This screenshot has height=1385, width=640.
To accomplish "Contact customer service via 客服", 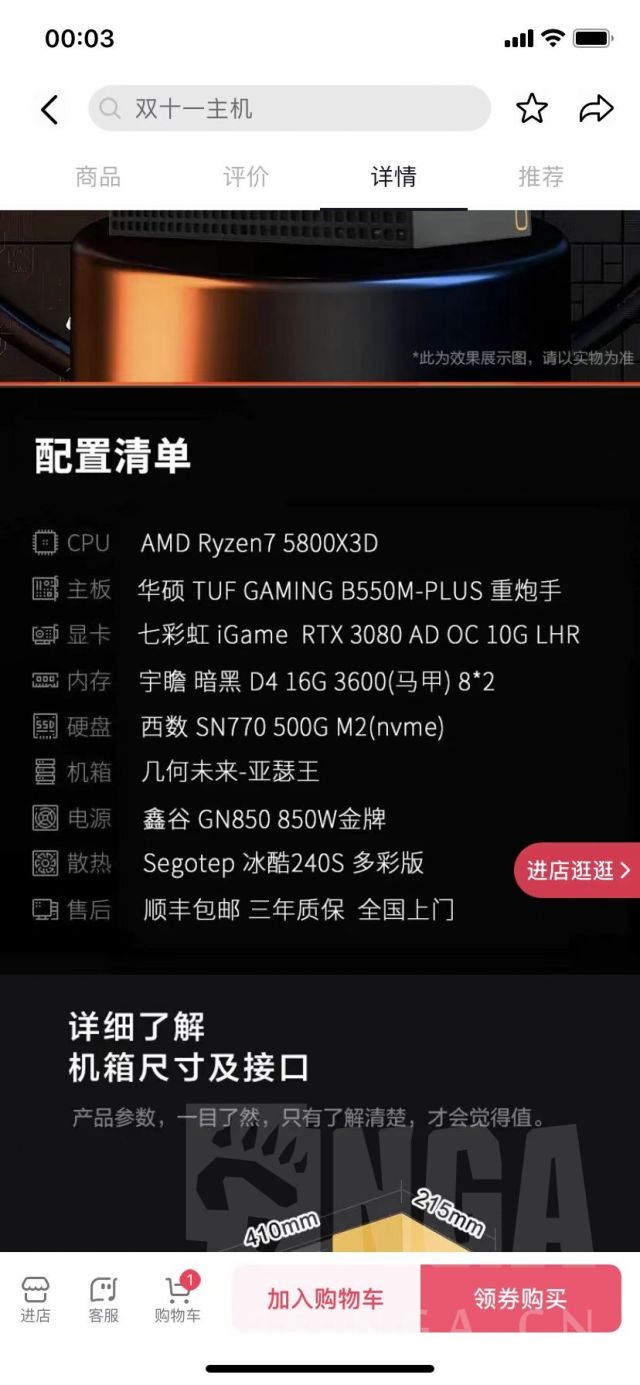I will (104, 1299).
